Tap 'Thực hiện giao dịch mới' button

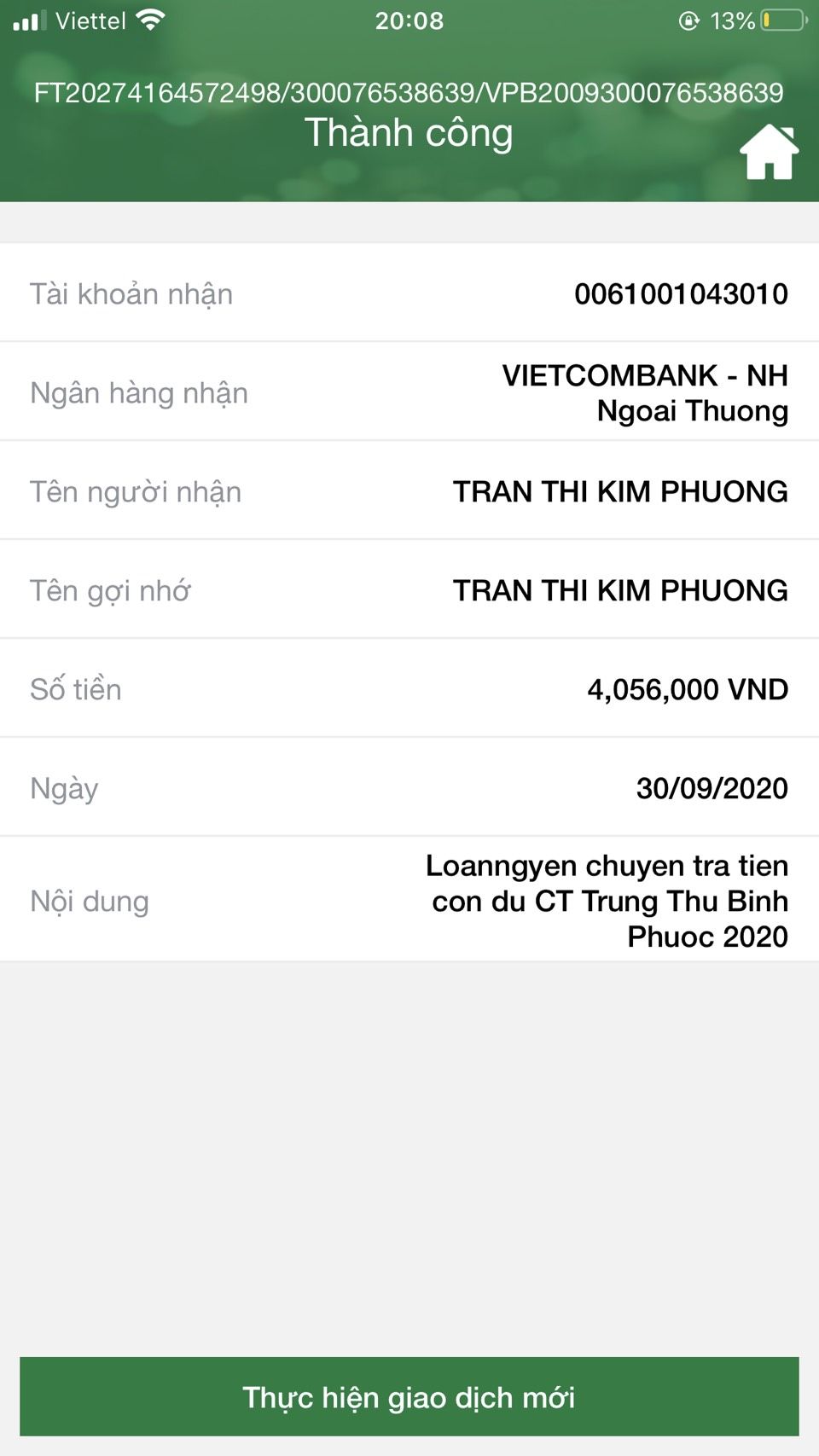click(x=409, y=1397)
